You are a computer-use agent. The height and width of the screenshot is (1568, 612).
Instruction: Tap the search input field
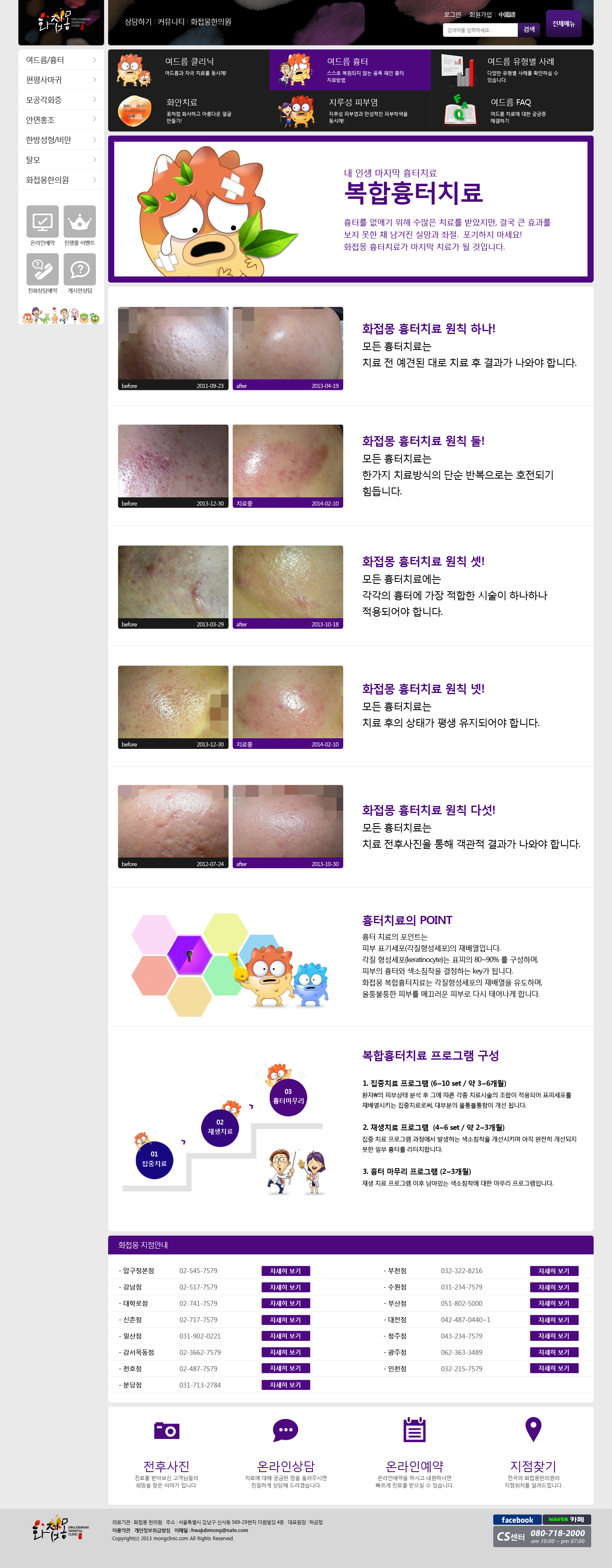click(479, 30)
